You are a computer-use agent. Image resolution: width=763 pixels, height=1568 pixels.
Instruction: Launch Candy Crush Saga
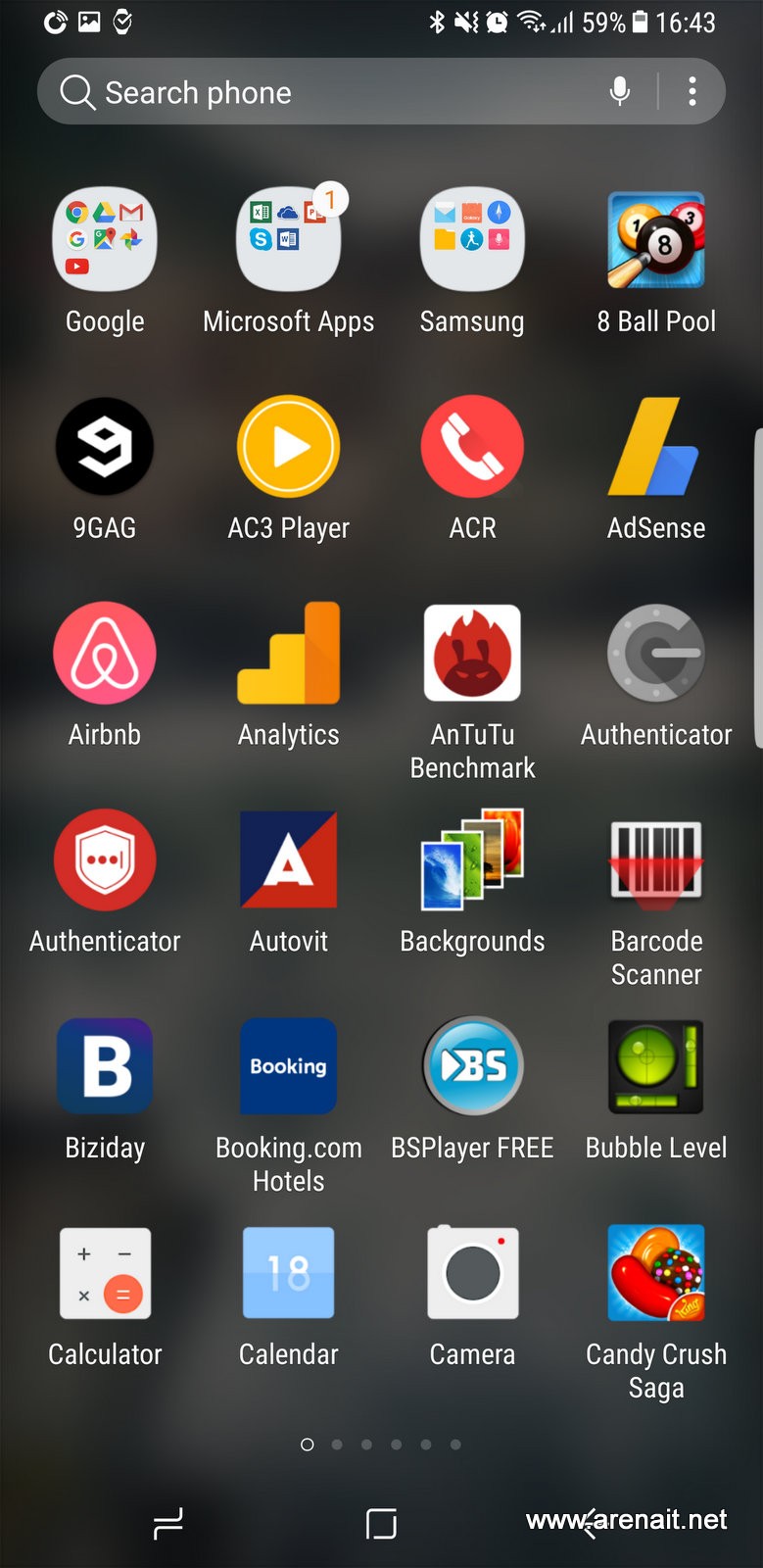tap(656, 1273)
